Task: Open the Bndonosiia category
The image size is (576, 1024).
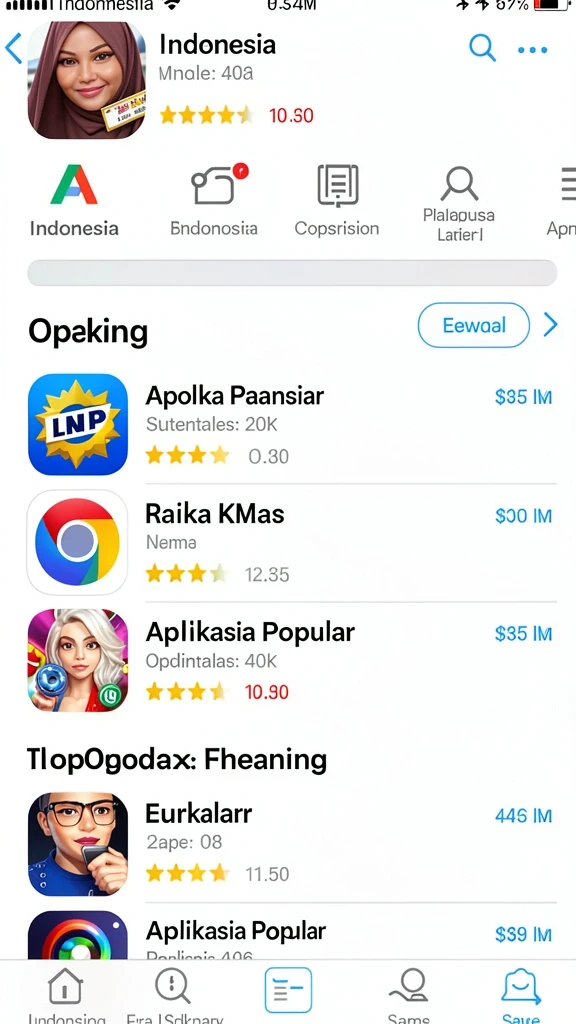Action: 214,201
